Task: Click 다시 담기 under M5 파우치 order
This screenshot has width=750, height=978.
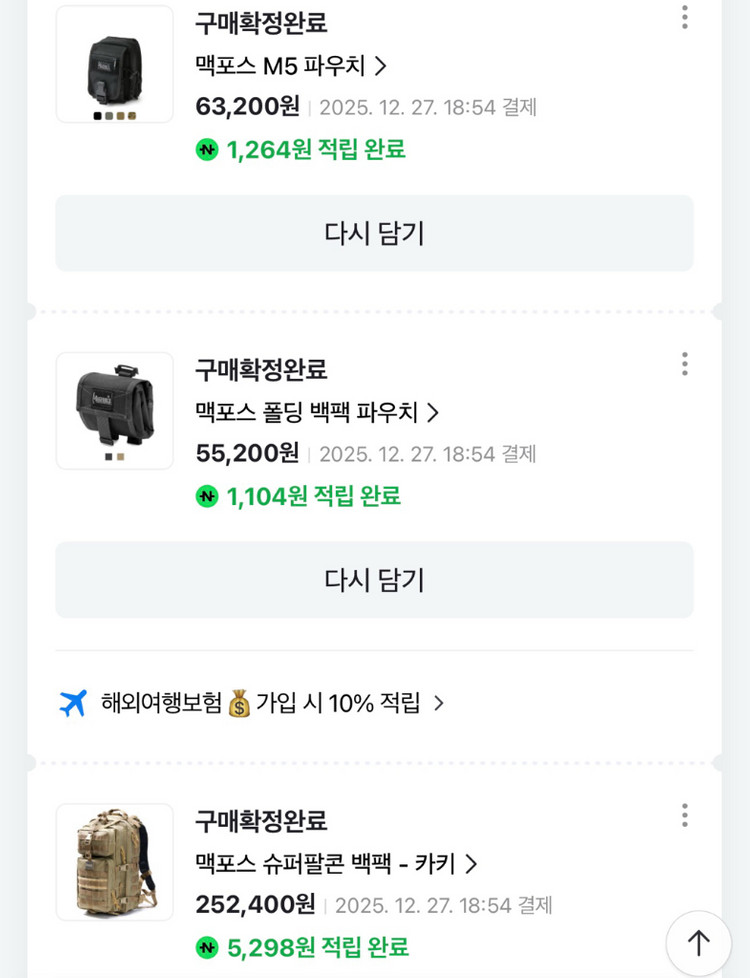Action: point(375,233)
